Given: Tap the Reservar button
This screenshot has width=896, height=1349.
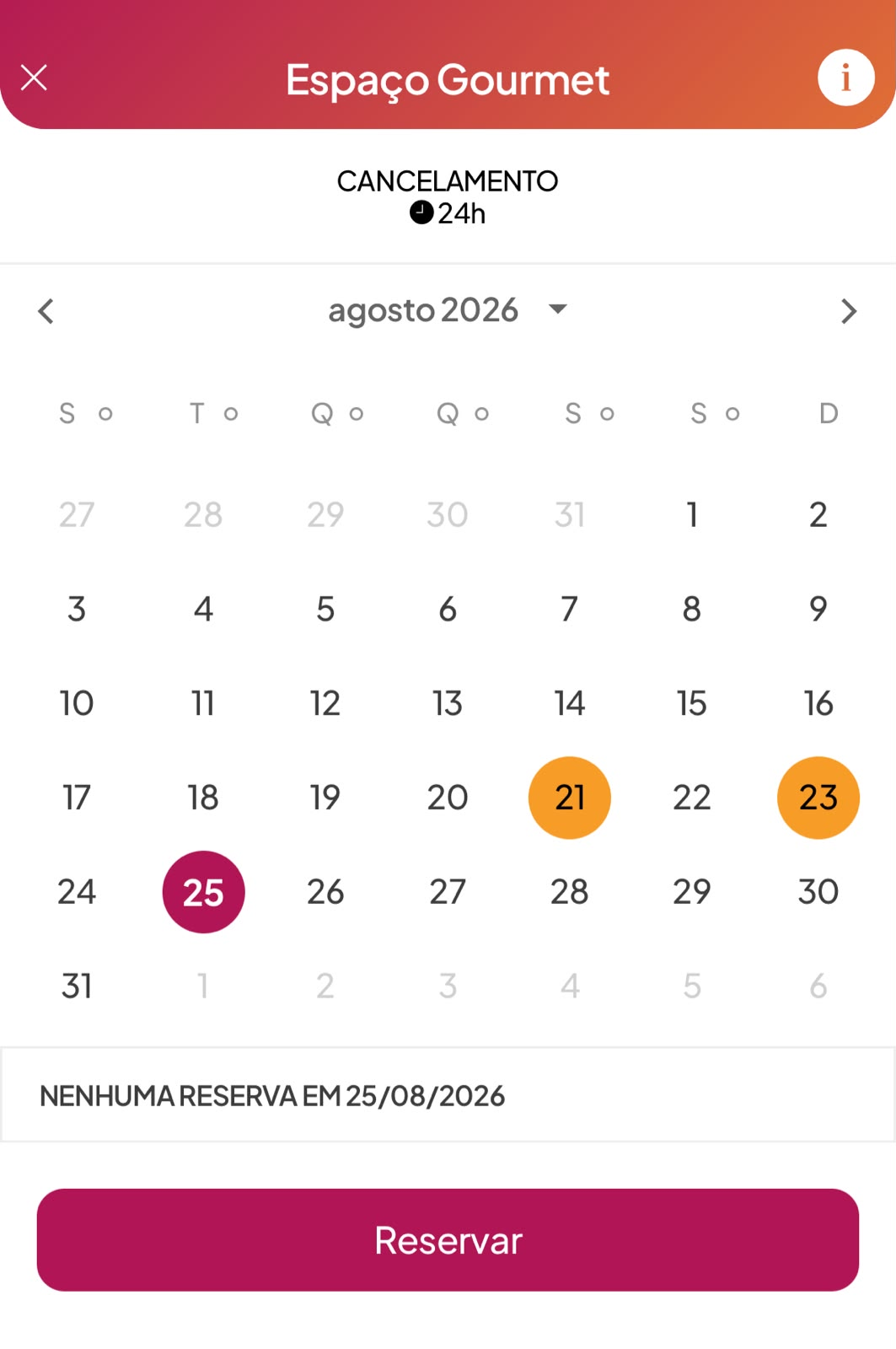Looking at the screenshot, I should click(x=448, y=1240).
